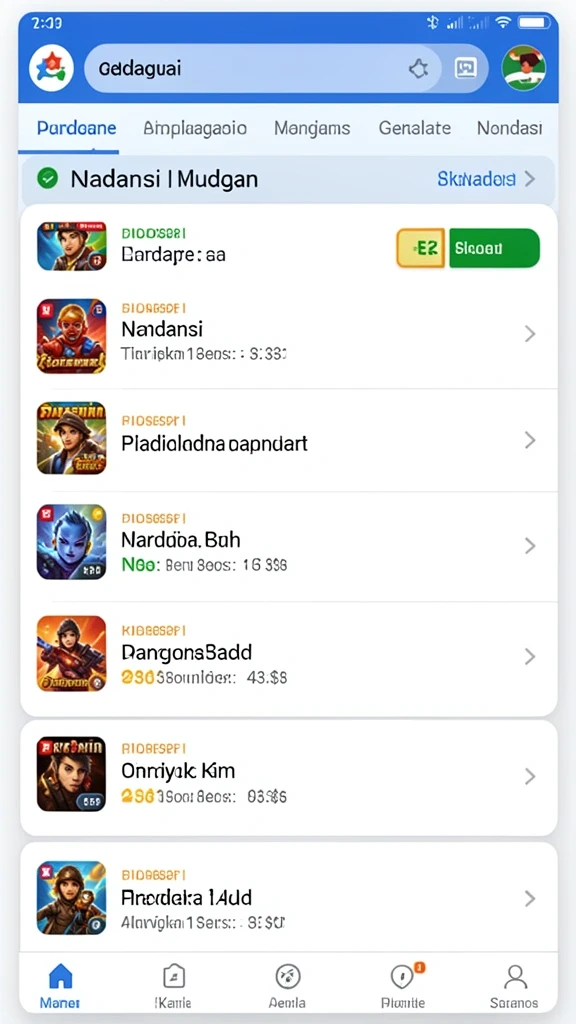Open the DangonsBadd game row

coord(289,656)
